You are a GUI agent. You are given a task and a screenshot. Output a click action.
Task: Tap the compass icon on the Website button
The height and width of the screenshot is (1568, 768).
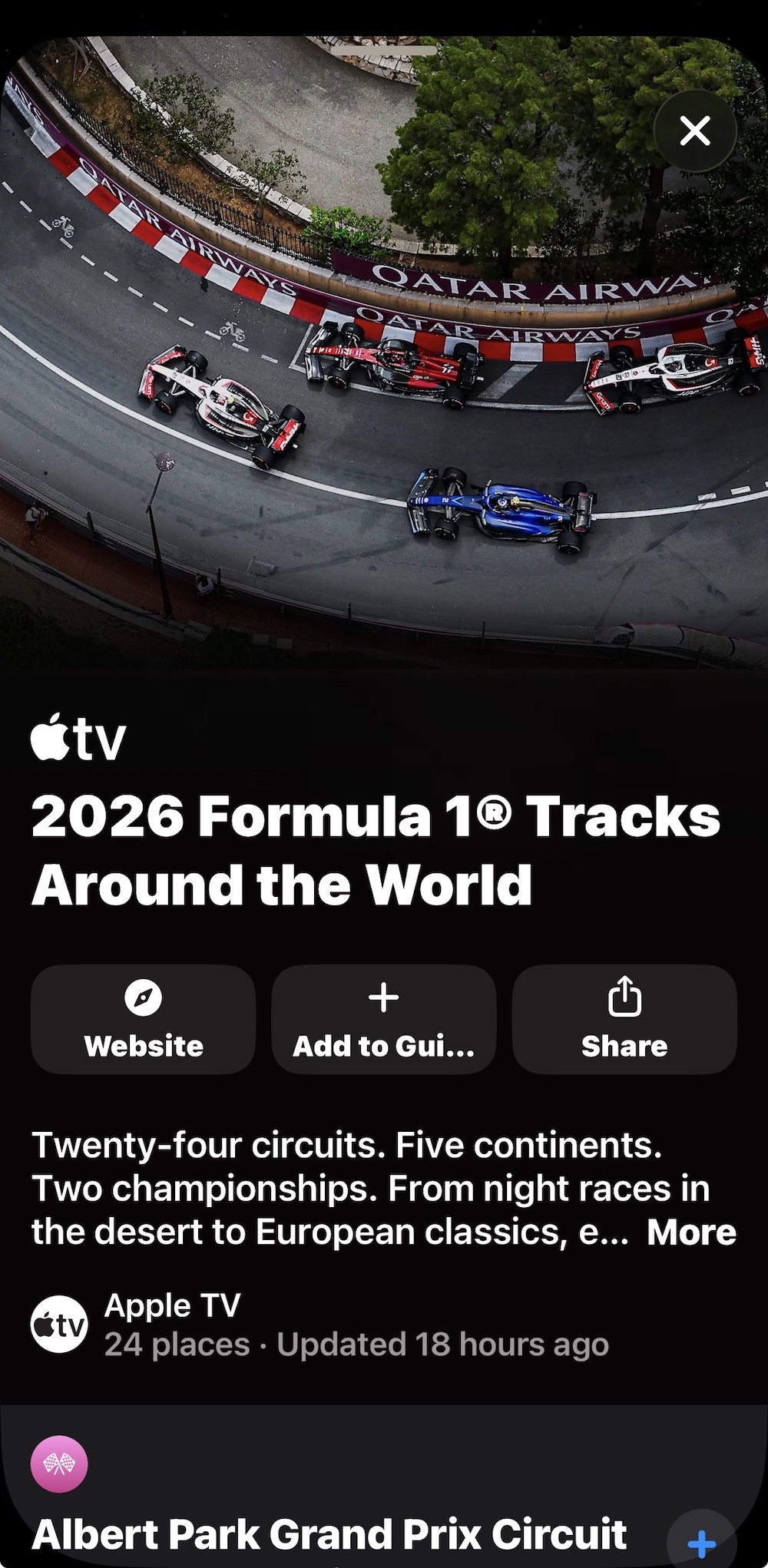pos(143,996)
